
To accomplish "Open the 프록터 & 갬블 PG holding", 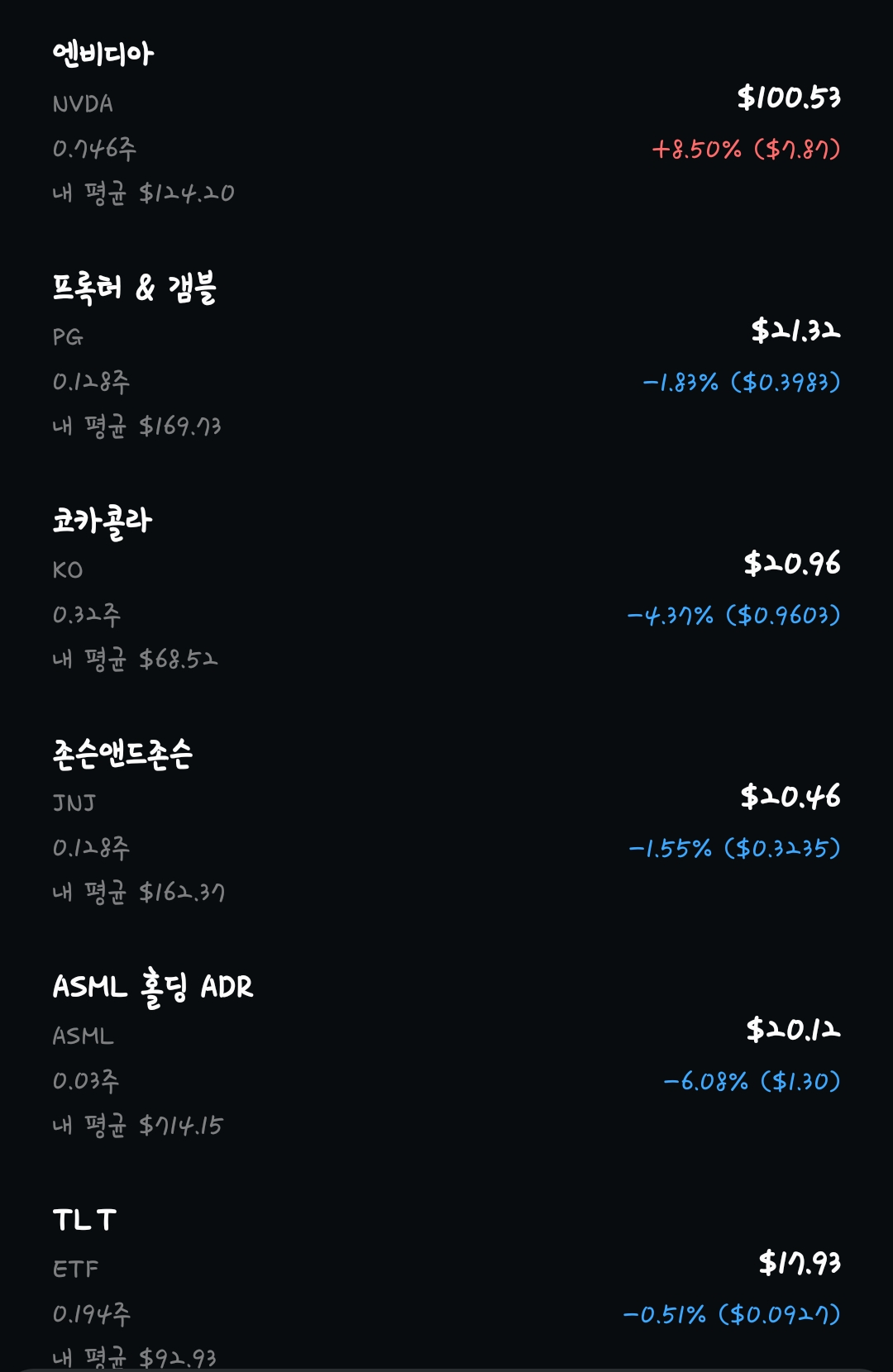I will coord(446,355).
